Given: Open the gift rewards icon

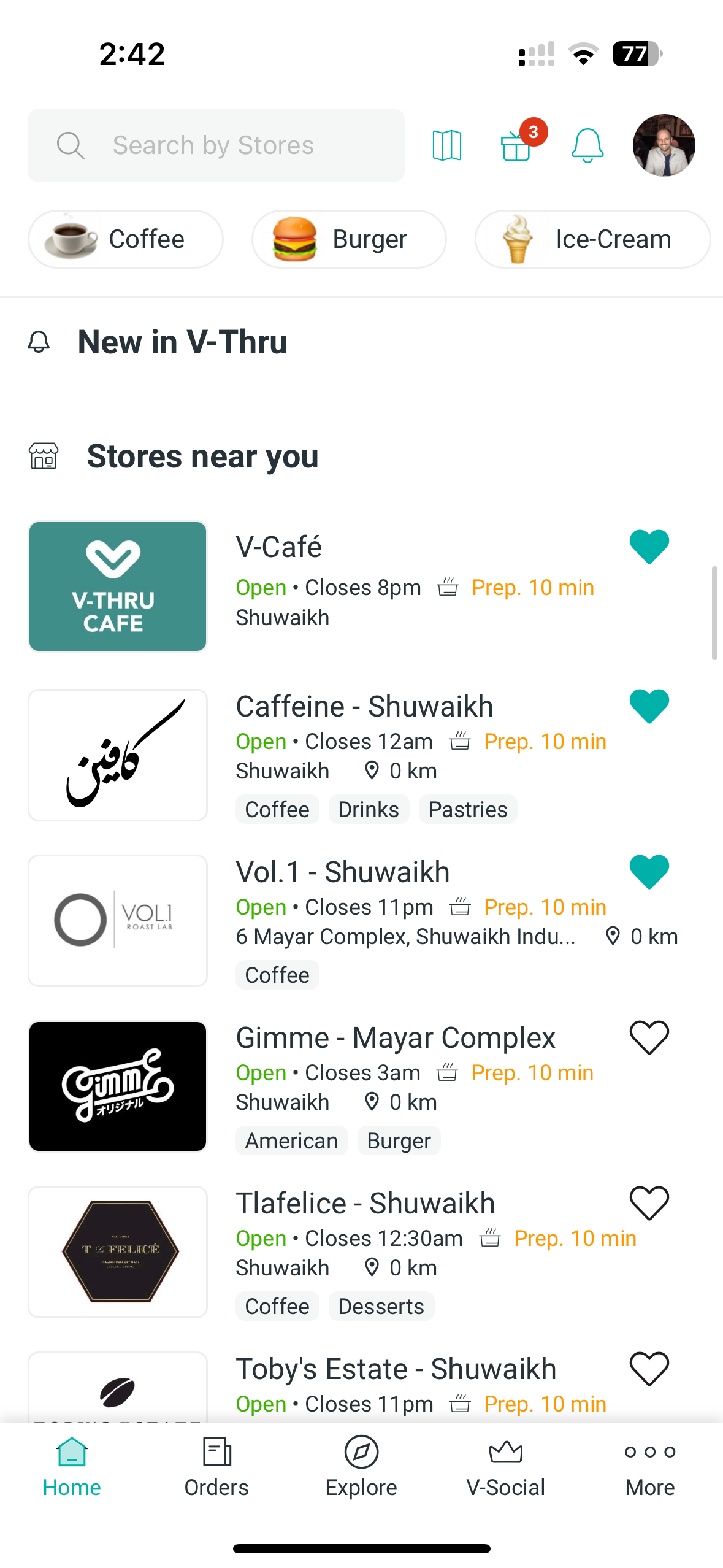Looking at the screenshot, I should coord(516,146).
